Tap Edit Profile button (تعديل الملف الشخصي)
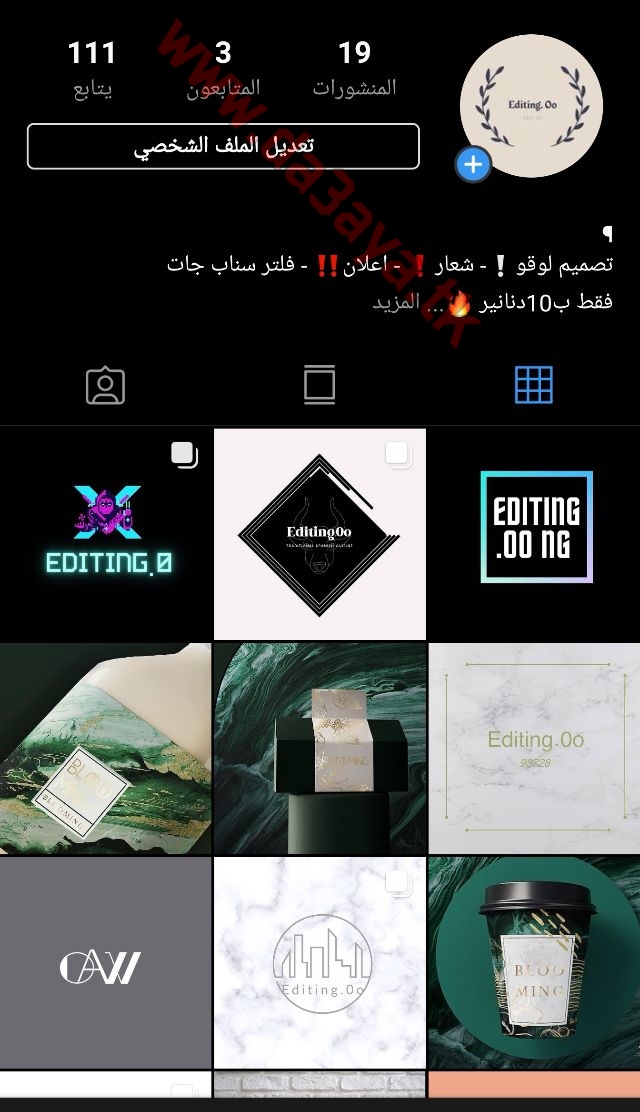Image resolution: width=640 pixels, height=1112 pixels. point(223,147)
